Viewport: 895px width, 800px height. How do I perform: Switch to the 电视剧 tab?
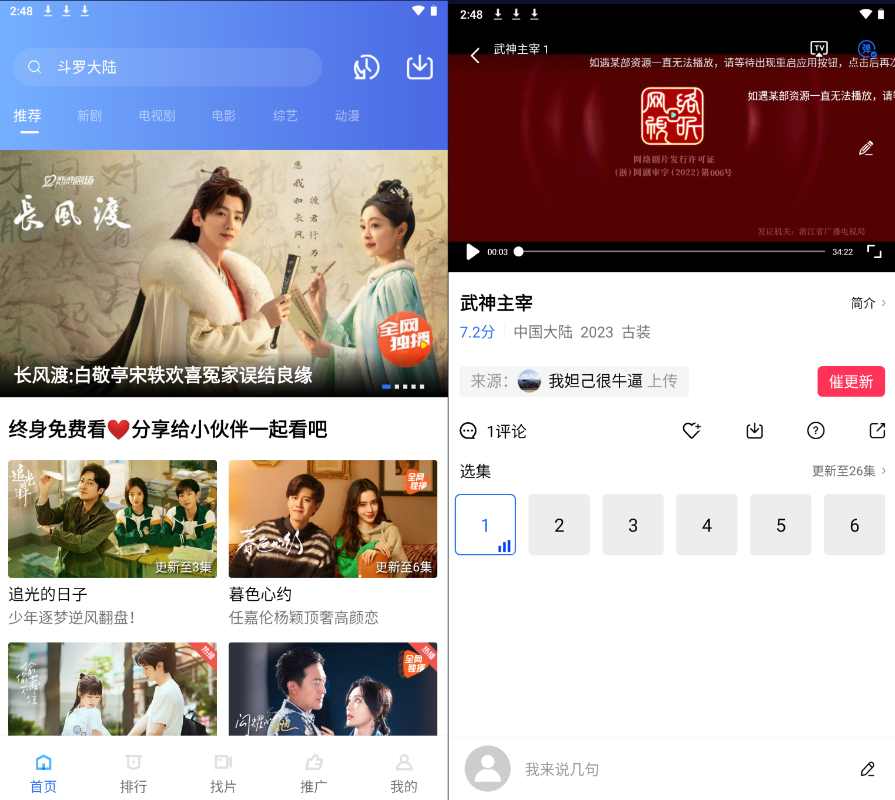point(157,116)
